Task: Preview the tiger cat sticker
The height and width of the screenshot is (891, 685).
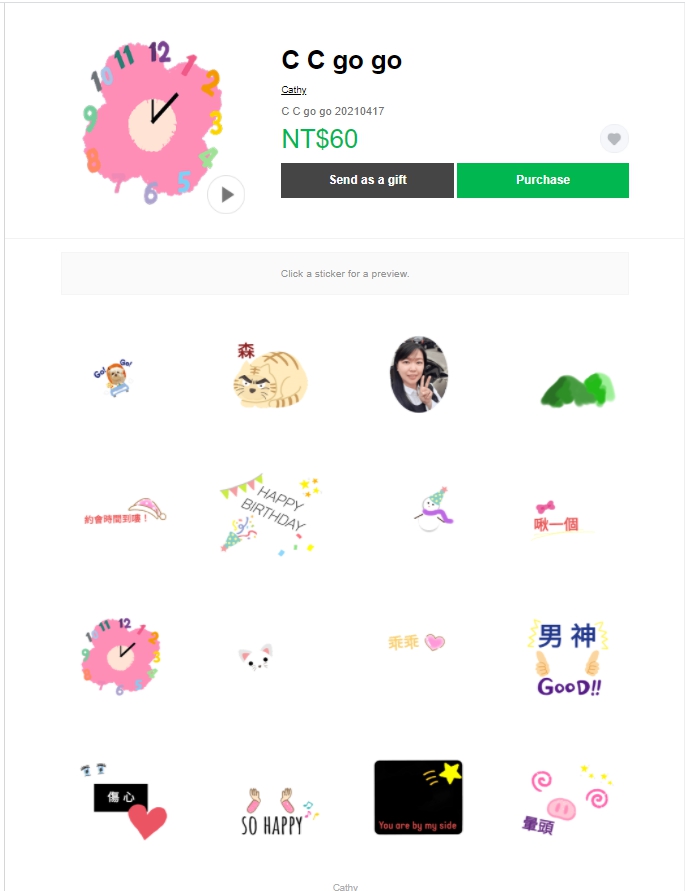Action: pos(270,377)
